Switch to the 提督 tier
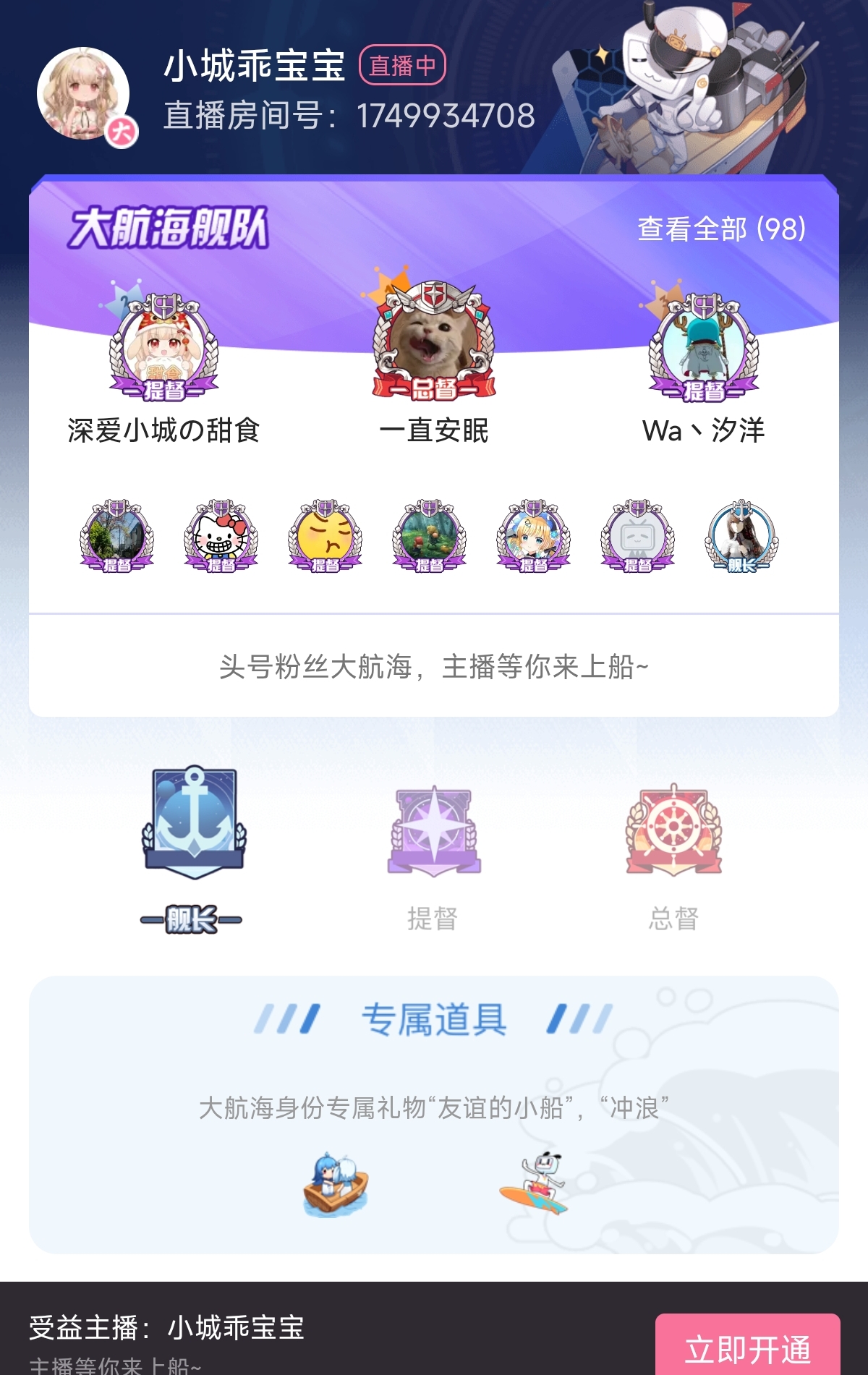This screenshot has width=868, height=1375. coord(433,857)
